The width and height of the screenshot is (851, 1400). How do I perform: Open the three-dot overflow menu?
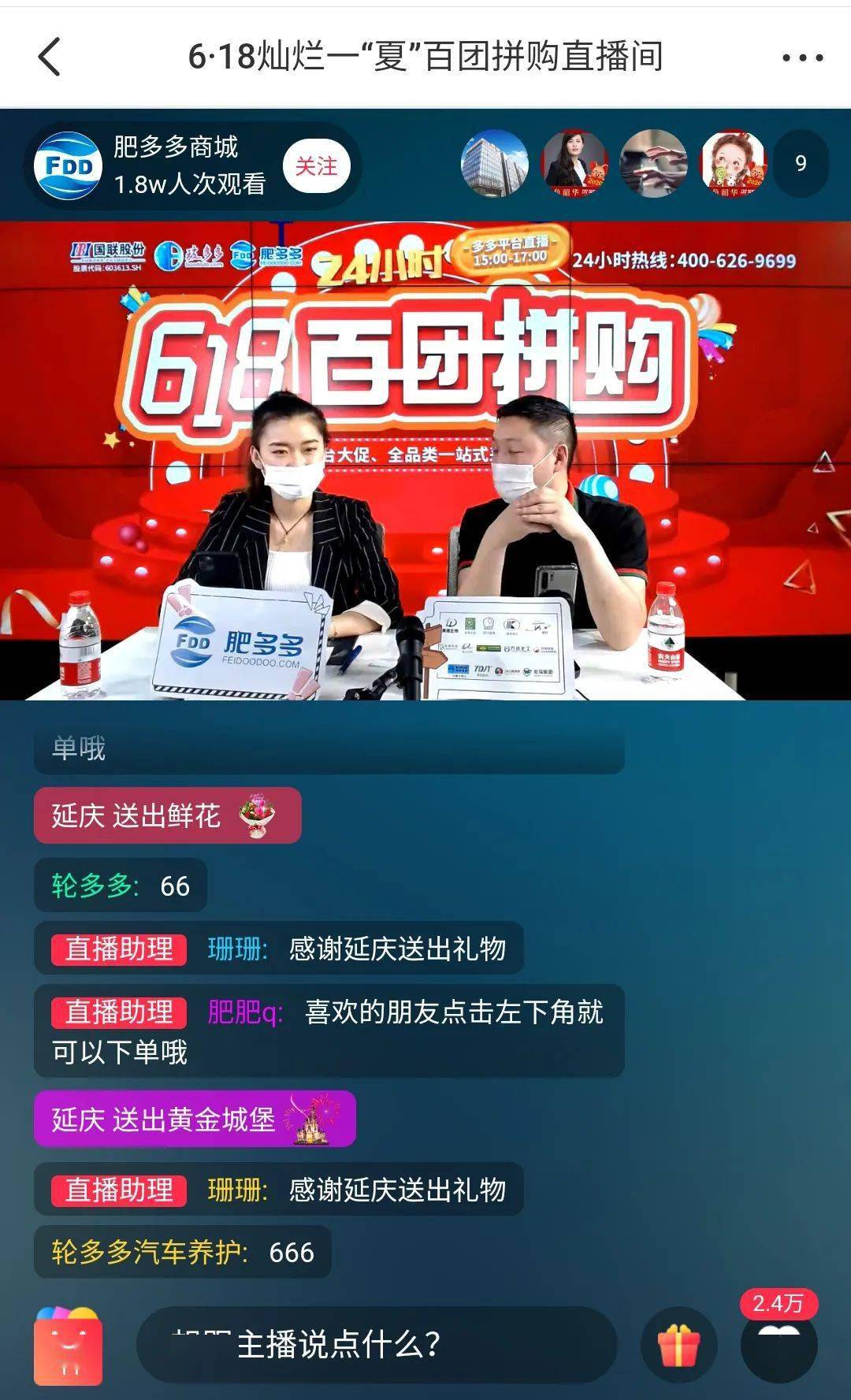(x=802, y=58)
